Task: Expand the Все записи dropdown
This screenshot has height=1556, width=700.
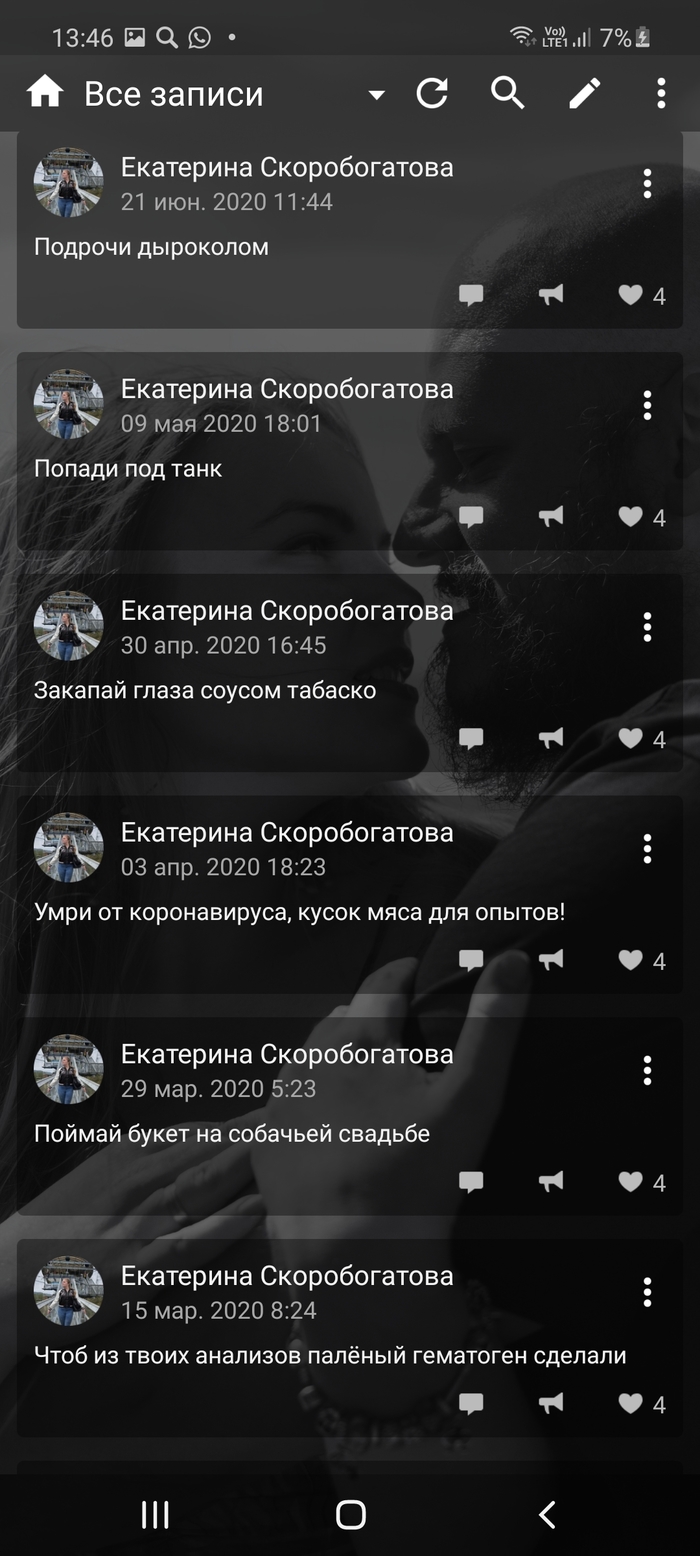Action: 376,95
